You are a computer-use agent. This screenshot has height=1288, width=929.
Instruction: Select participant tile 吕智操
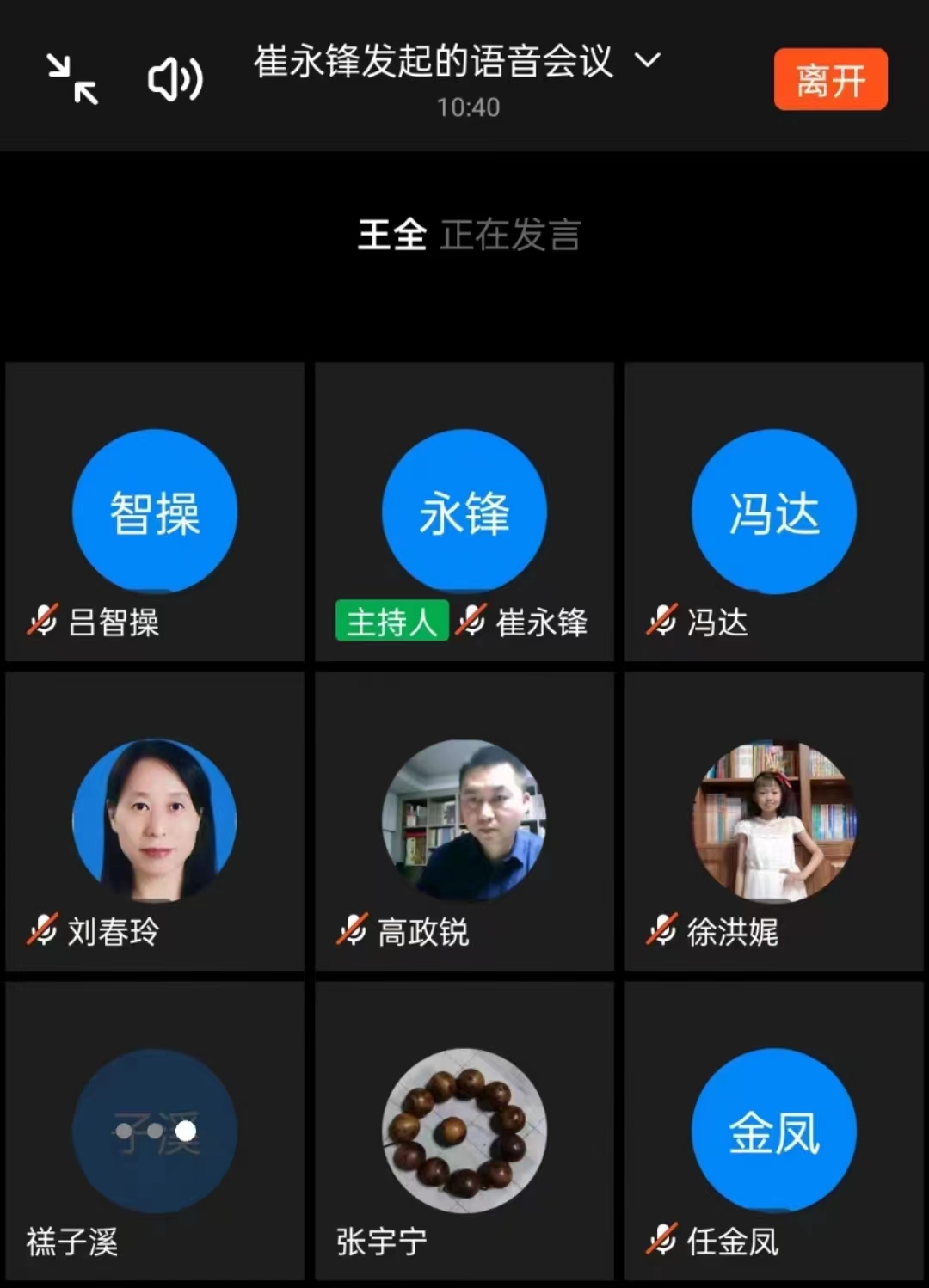point(155,512)
